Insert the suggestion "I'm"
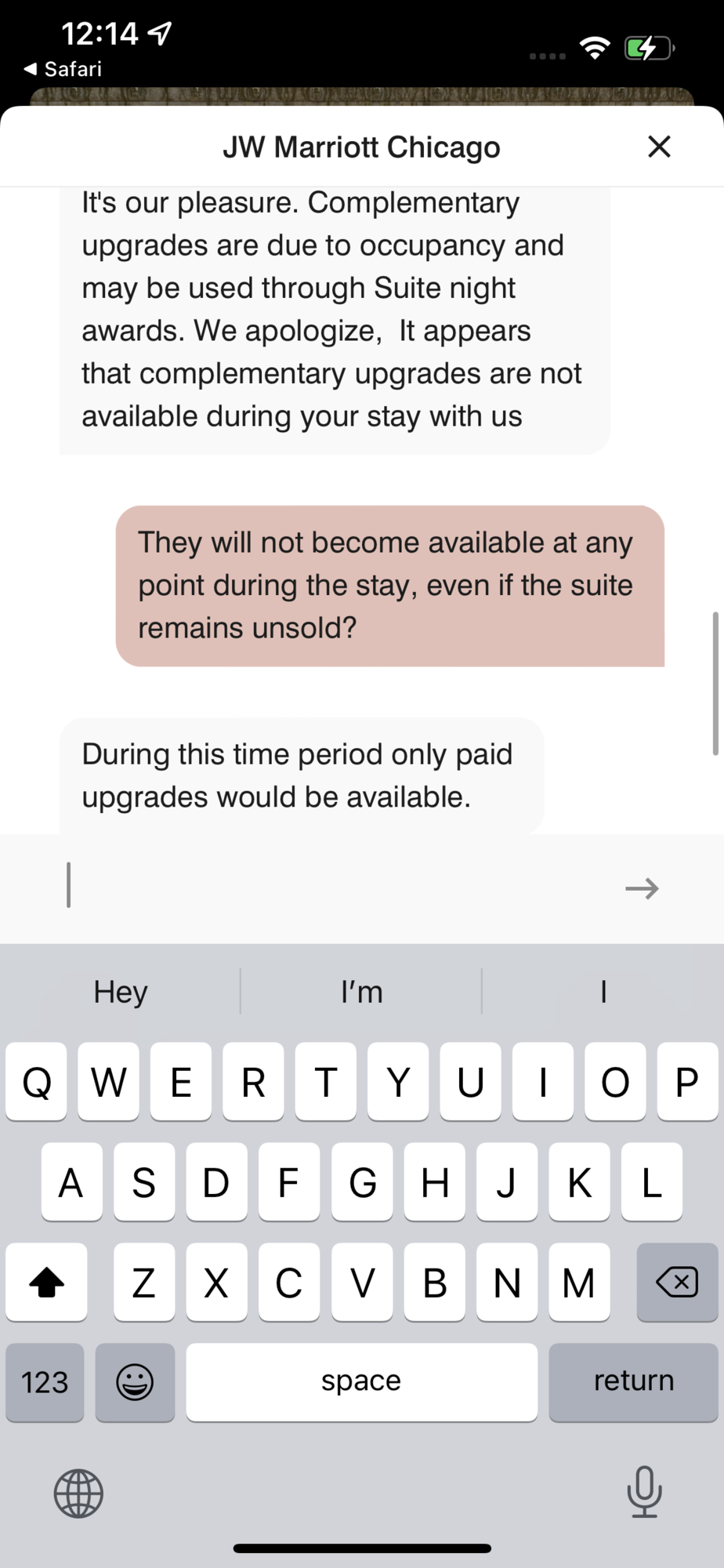Screen dimensions: 724x1568 [x=361, y=992]
